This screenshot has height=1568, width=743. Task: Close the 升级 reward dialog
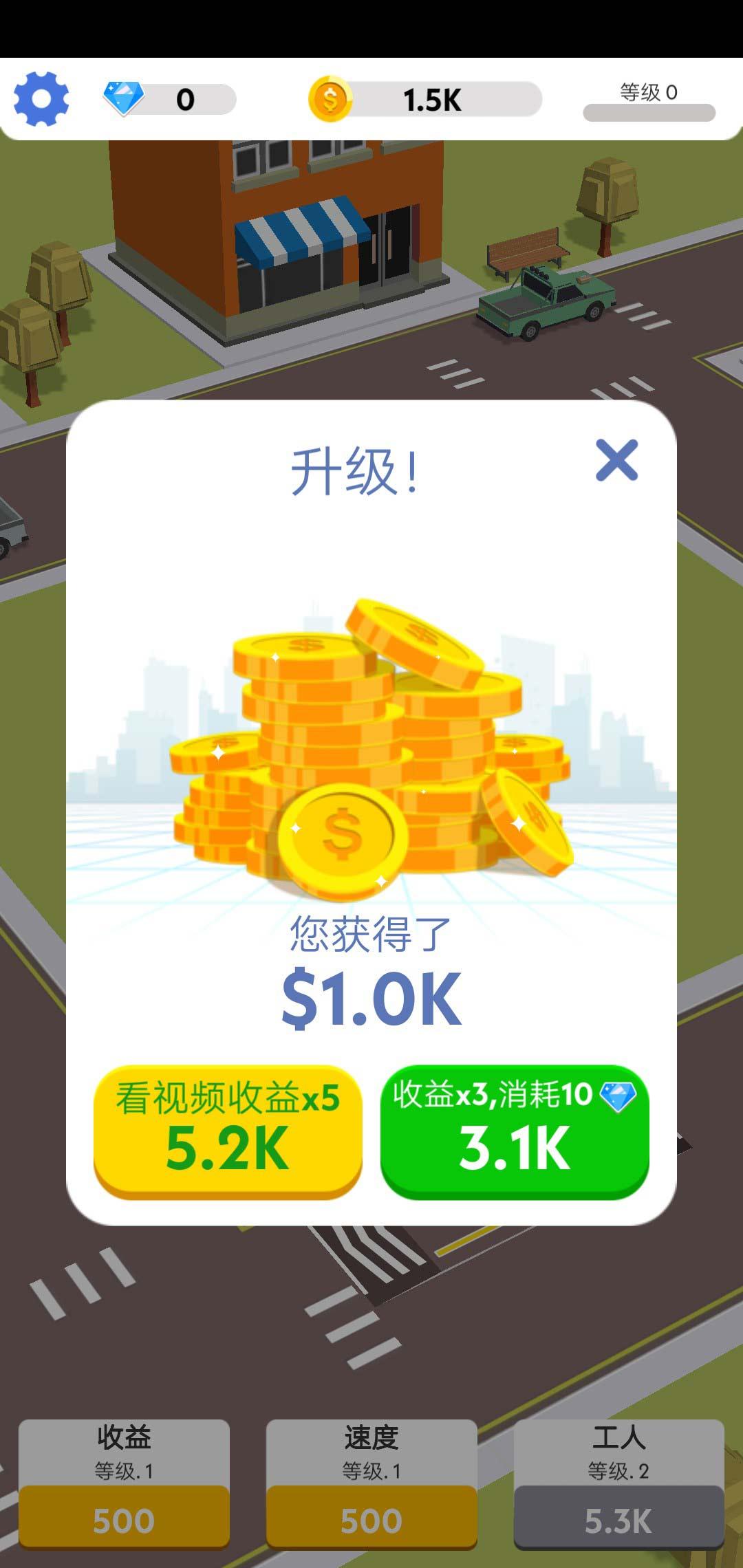(x=616, y=460)
